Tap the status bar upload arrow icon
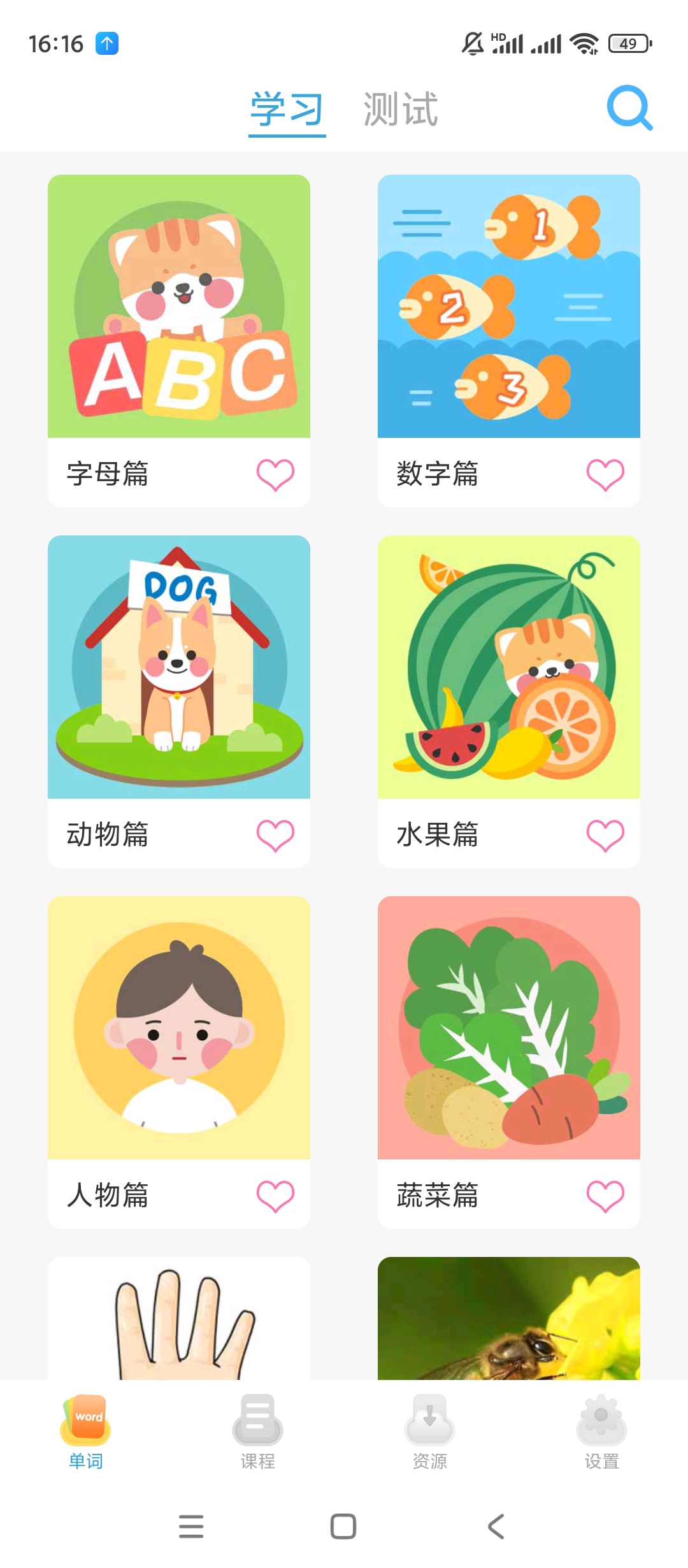This screenshot has width=688, height=1568. pos(107,43)
